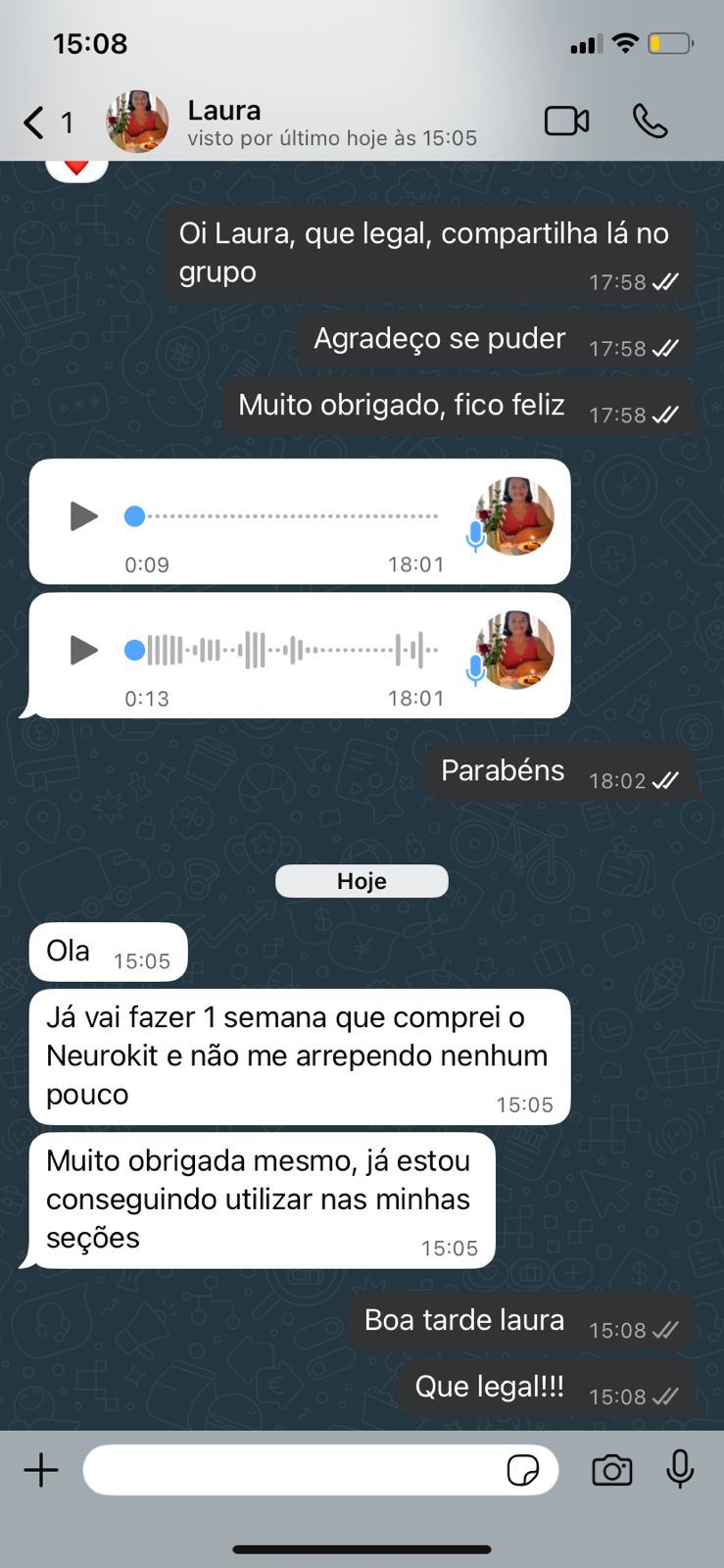
Task: Play the 0:13 voice message
Action: click(x=83, y=650)
